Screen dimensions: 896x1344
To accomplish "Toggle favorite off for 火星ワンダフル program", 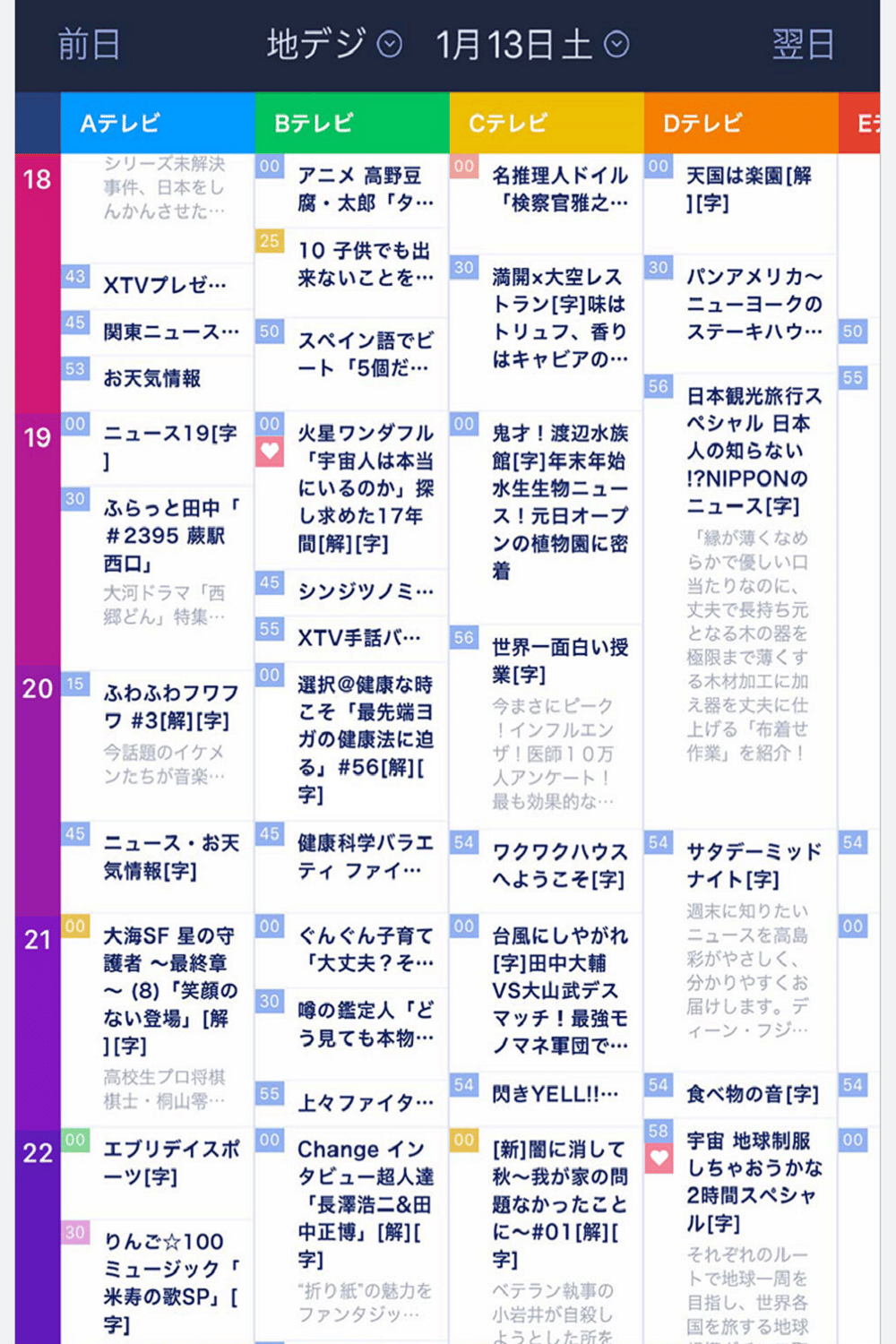I will click(x=269, y=455).
